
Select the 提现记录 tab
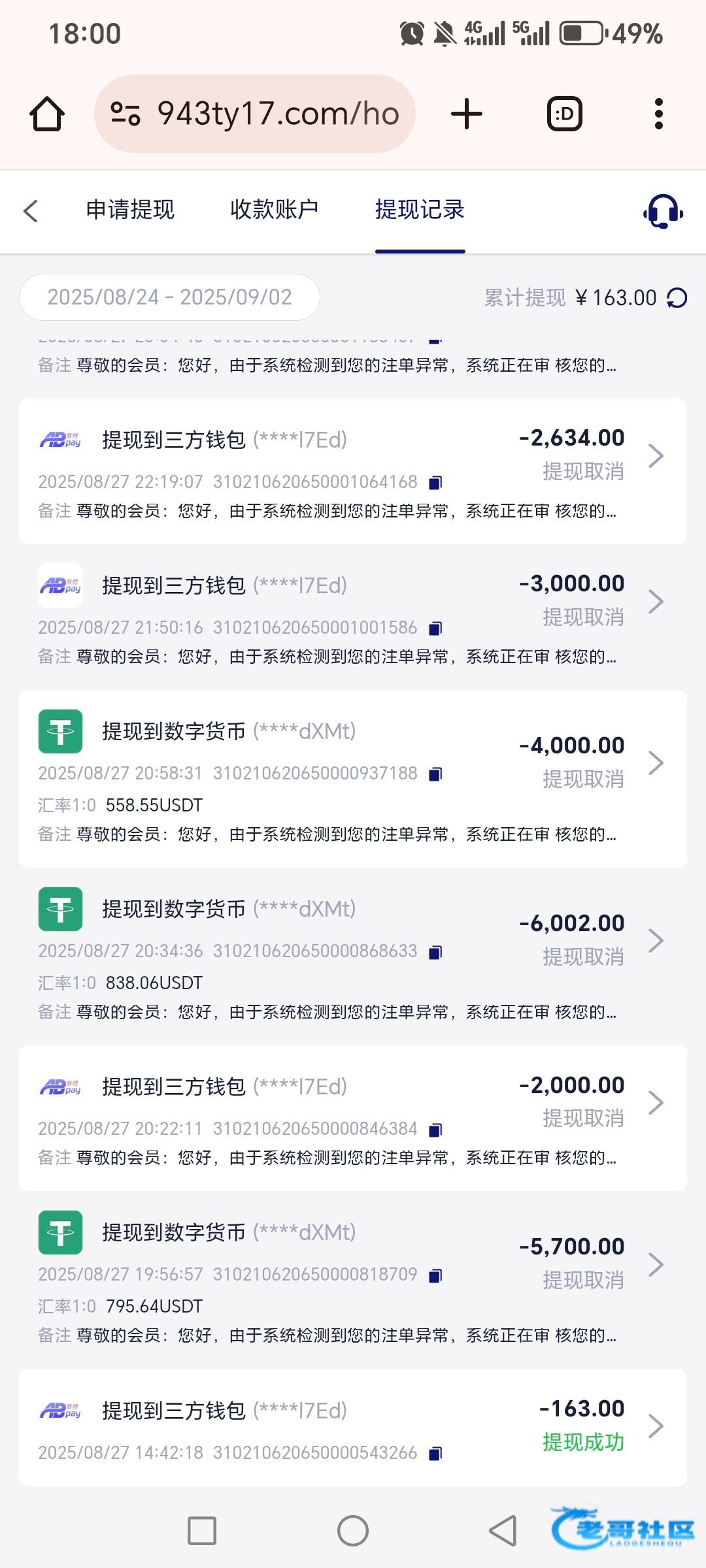420,209
